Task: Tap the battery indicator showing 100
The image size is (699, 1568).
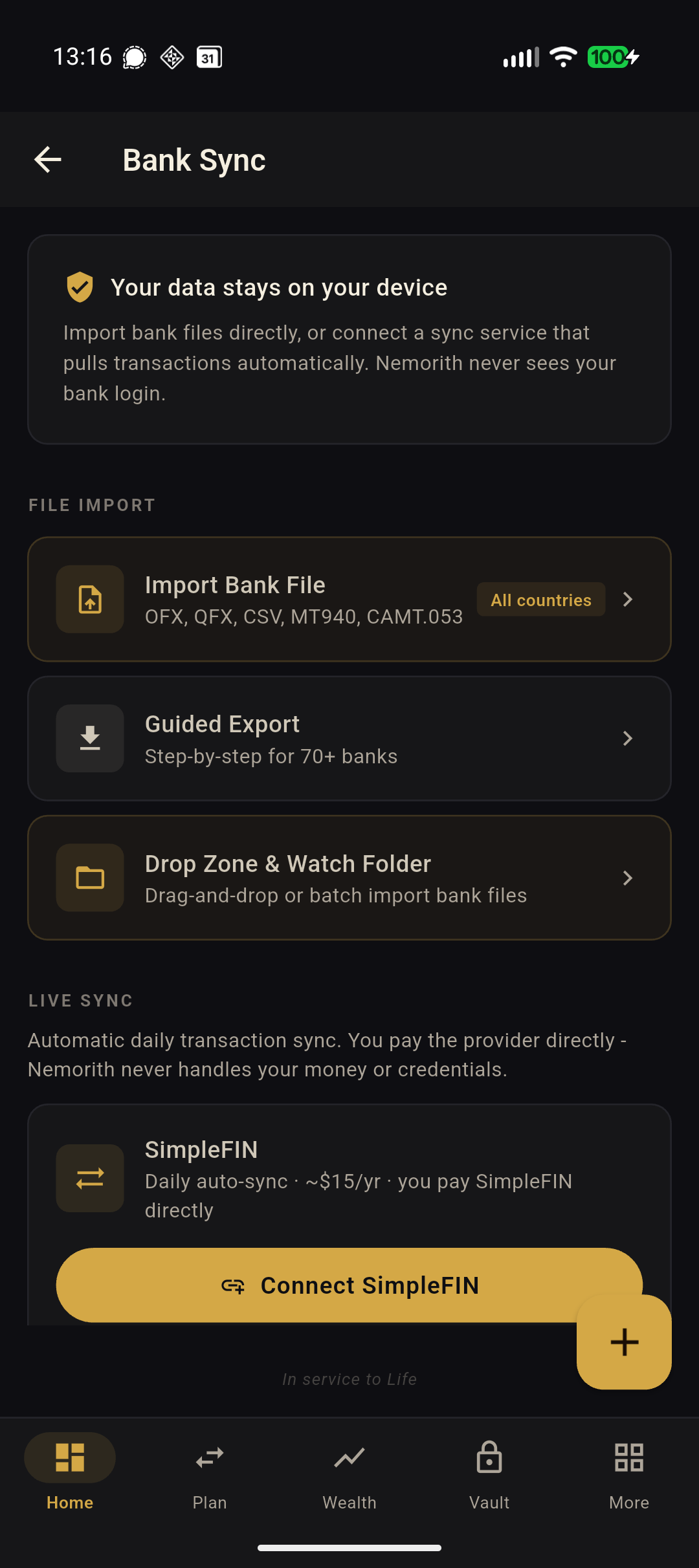Action: point(610,57)
